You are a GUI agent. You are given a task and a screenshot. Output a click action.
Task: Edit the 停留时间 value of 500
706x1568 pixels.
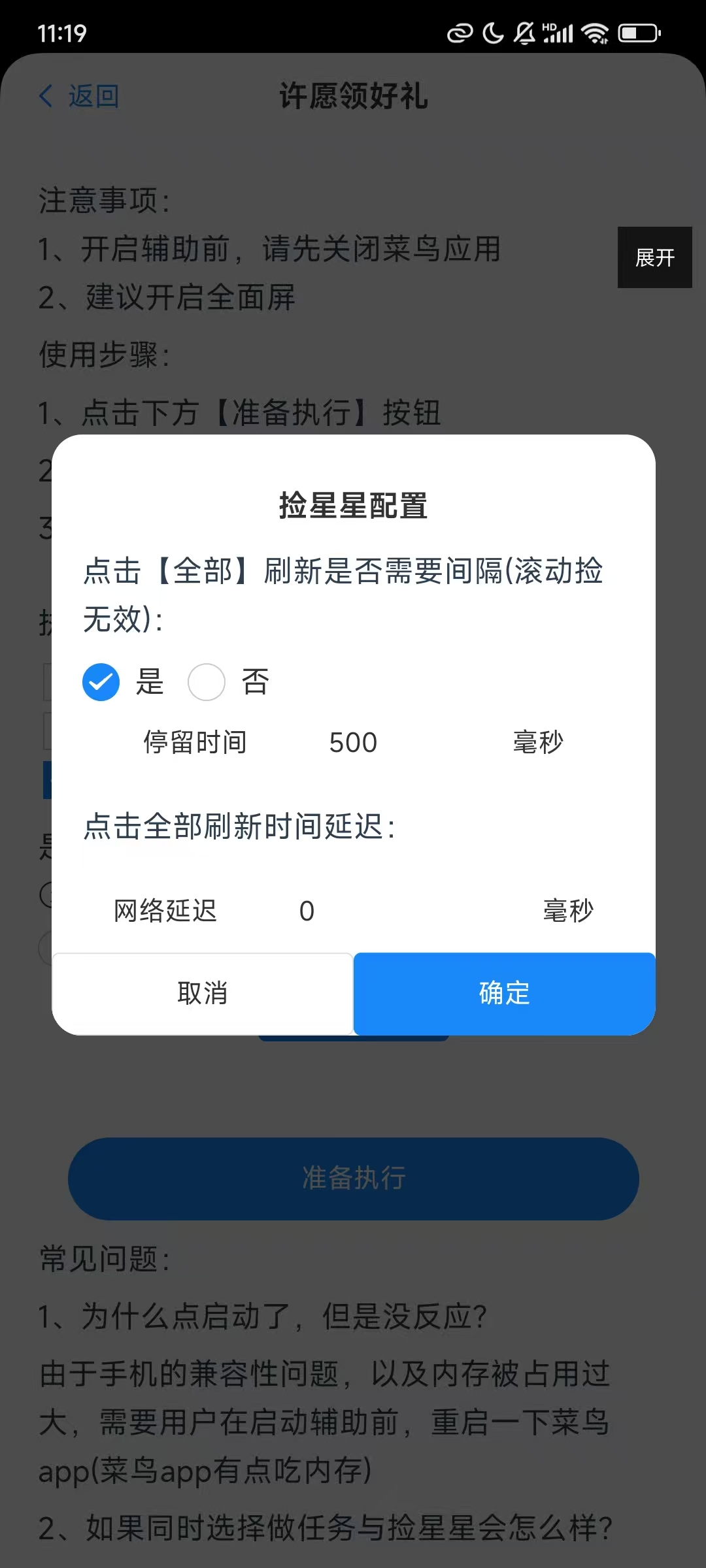[x=353, y=743]
